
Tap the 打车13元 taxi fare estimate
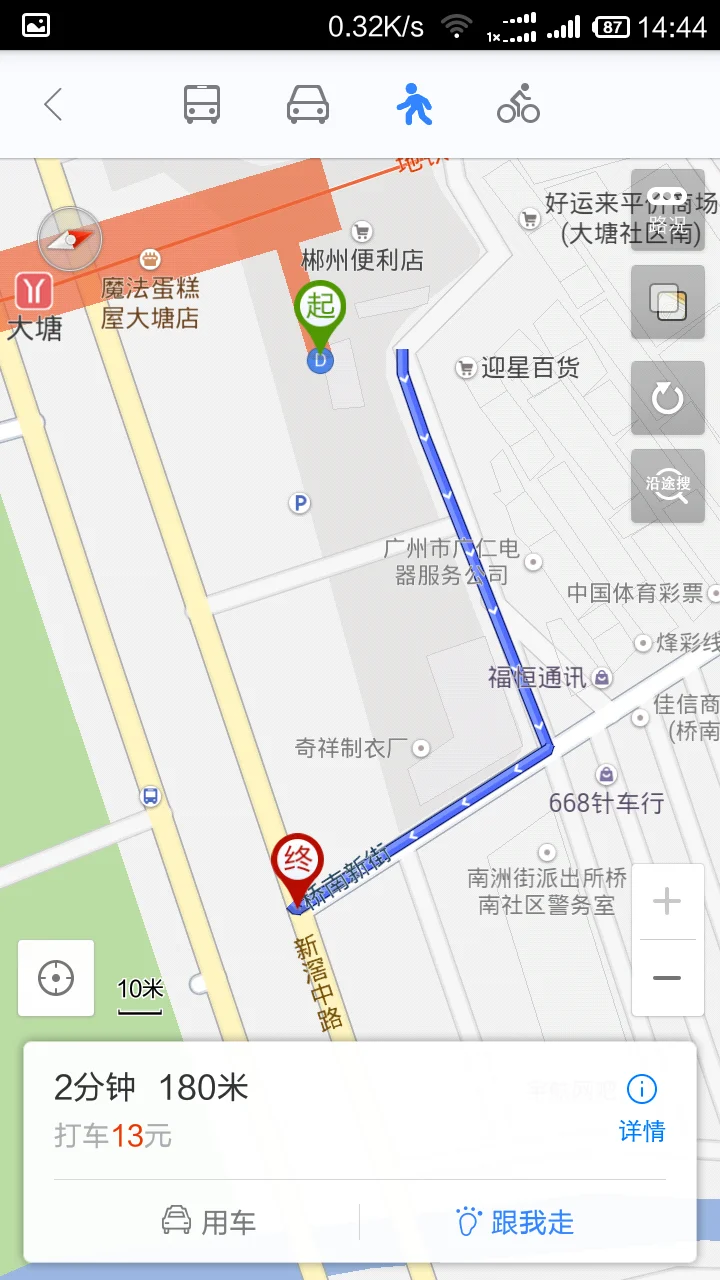tap(112, 1134)
